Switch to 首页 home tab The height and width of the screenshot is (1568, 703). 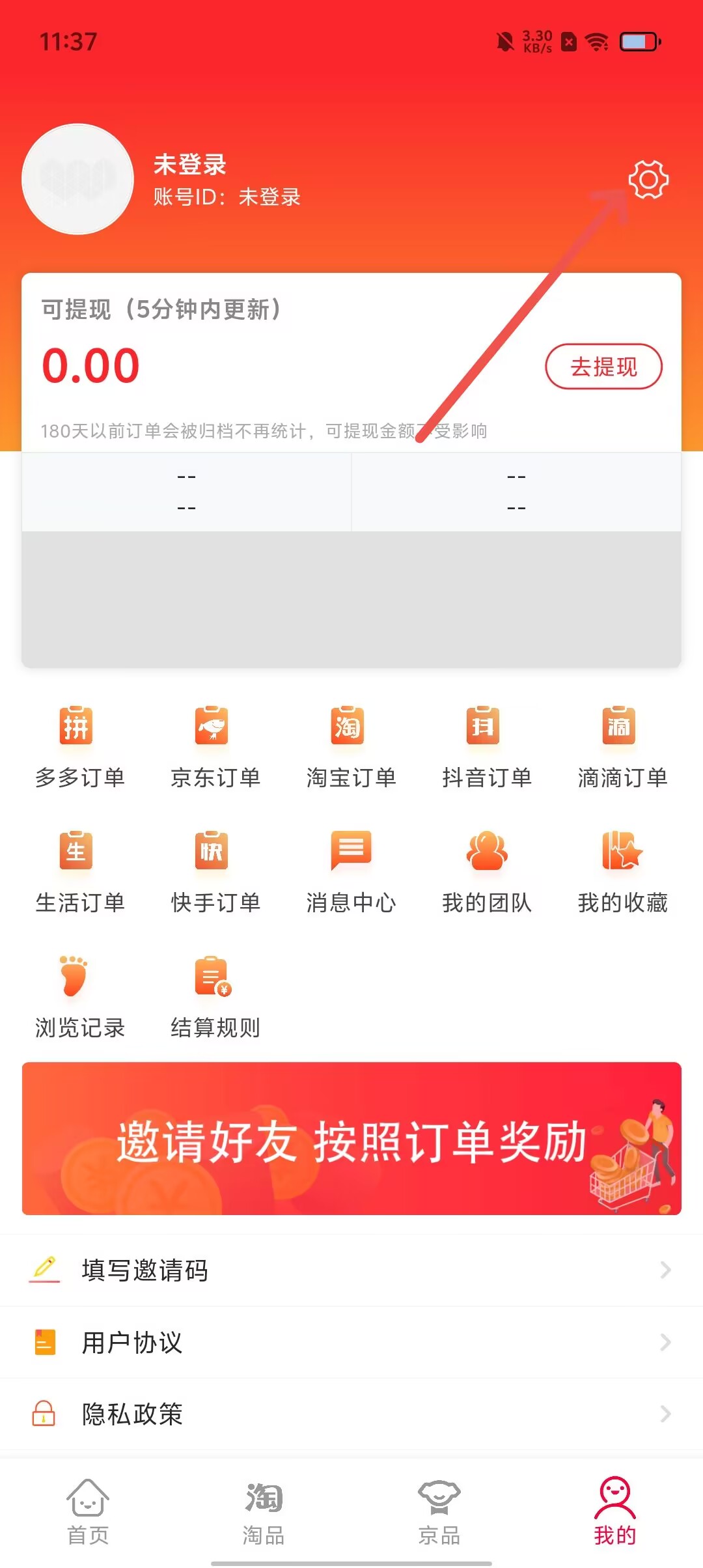point(88,1512)
